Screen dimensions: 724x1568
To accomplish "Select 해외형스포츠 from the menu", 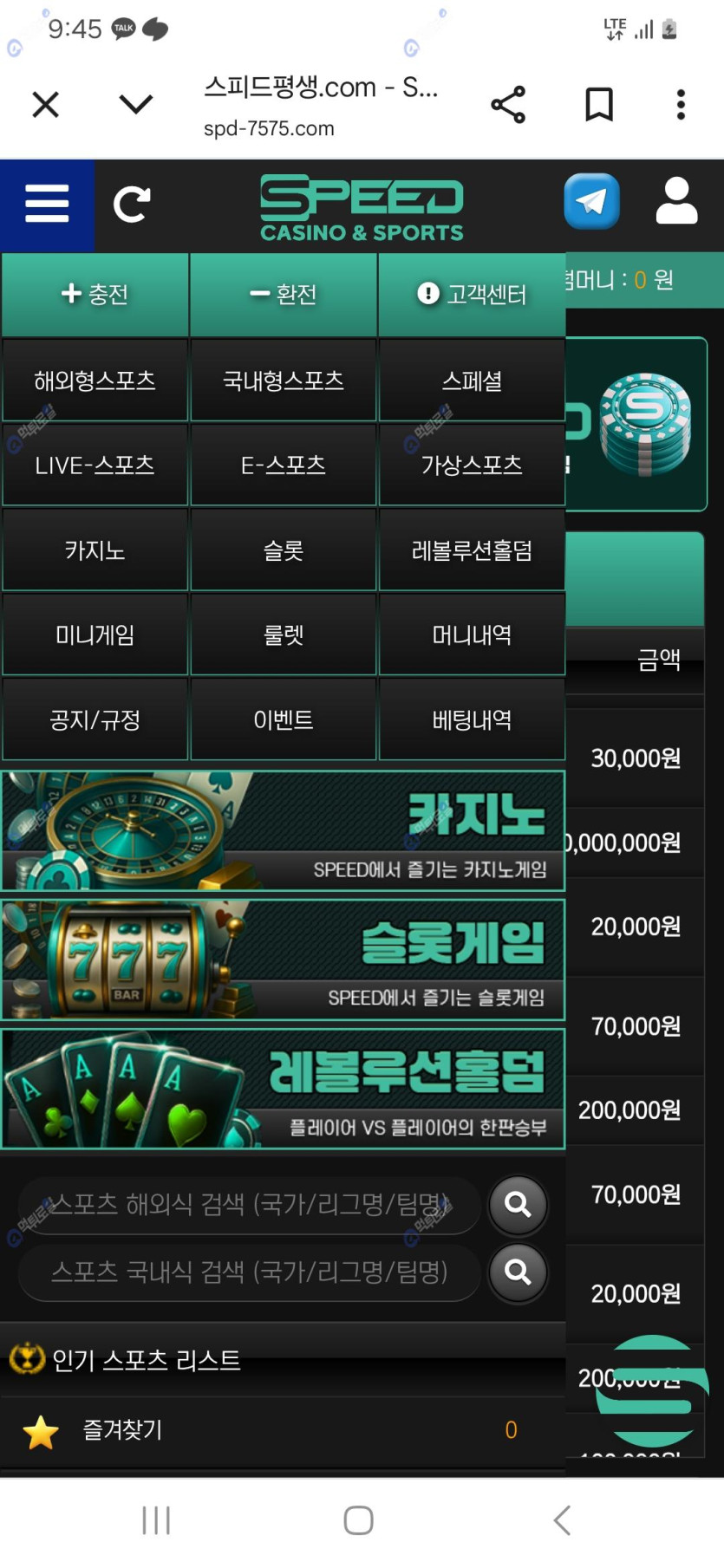I will point(95,381).
